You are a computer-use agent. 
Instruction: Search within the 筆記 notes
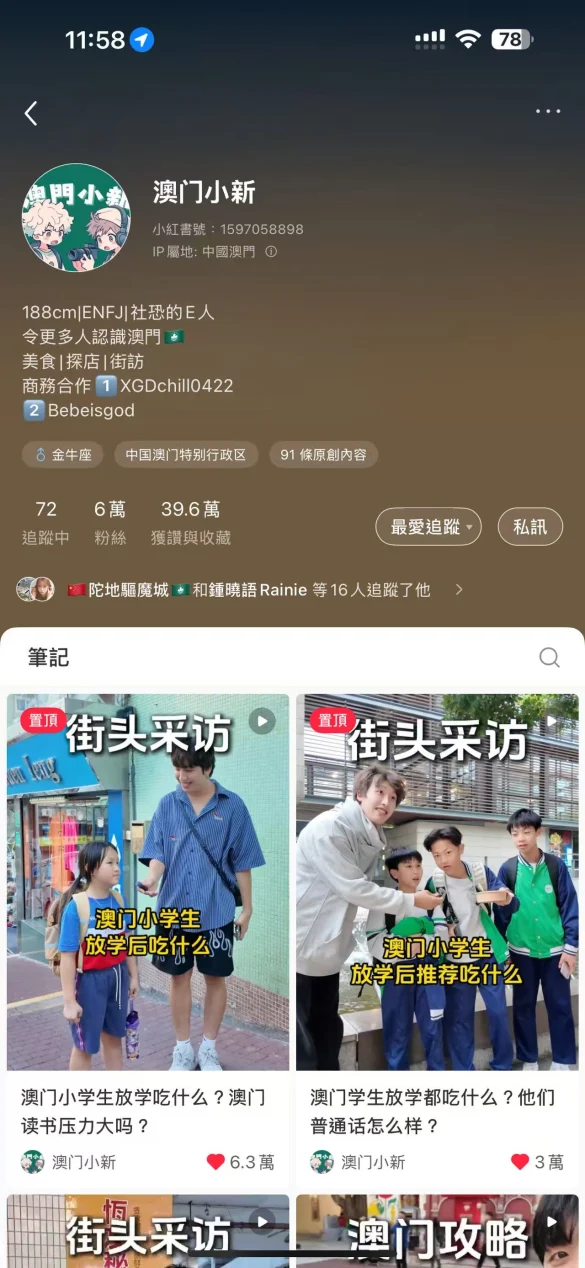[549, 657]
